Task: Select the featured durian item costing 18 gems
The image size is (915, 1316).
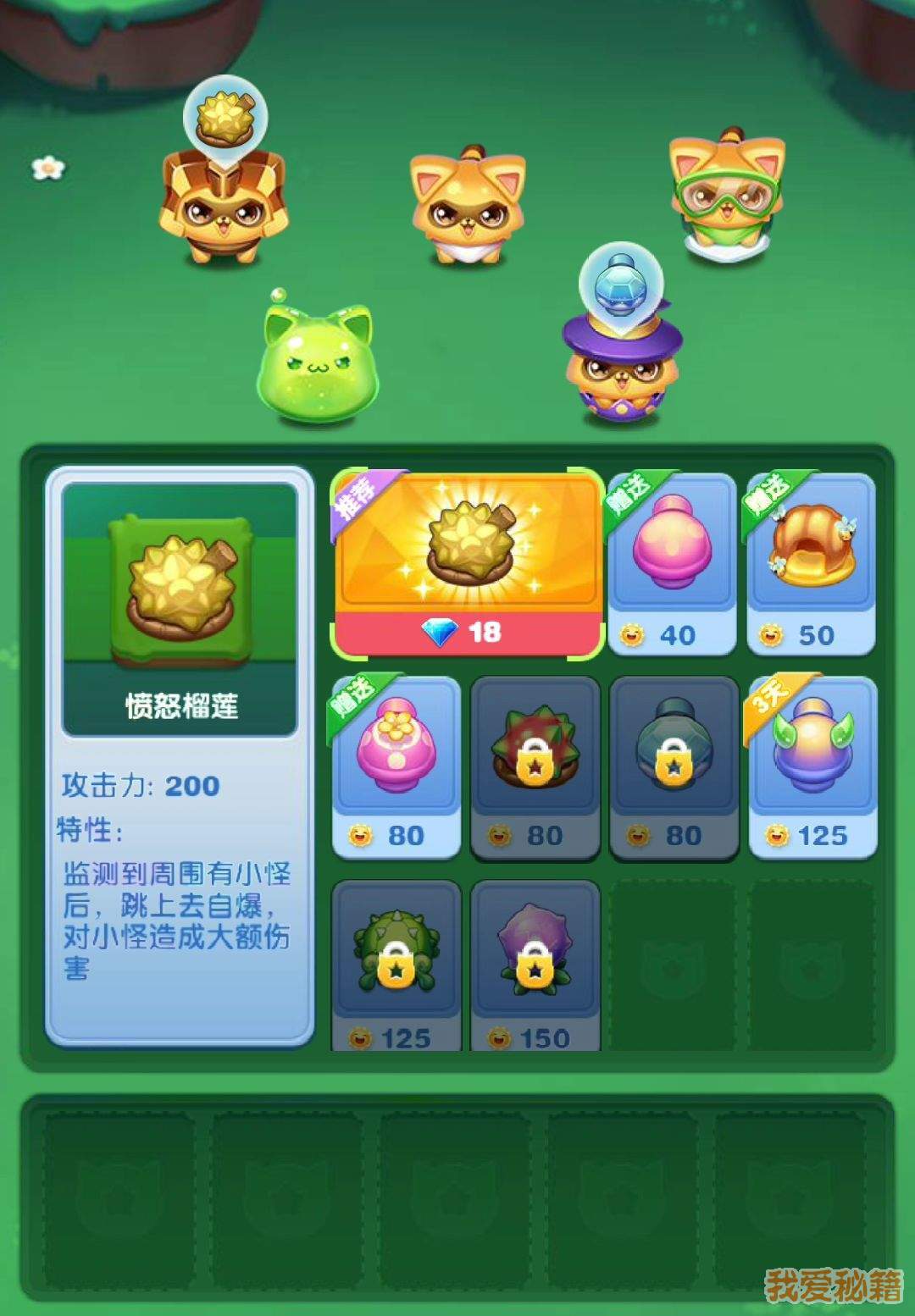Action: (x=469, y=564)
